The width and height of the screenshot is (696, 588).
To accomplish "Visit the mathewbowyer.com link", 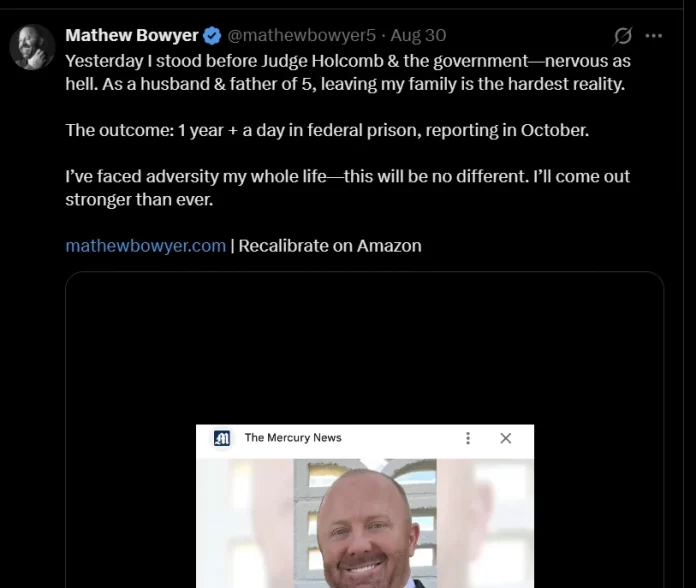I will coord(145,246).
